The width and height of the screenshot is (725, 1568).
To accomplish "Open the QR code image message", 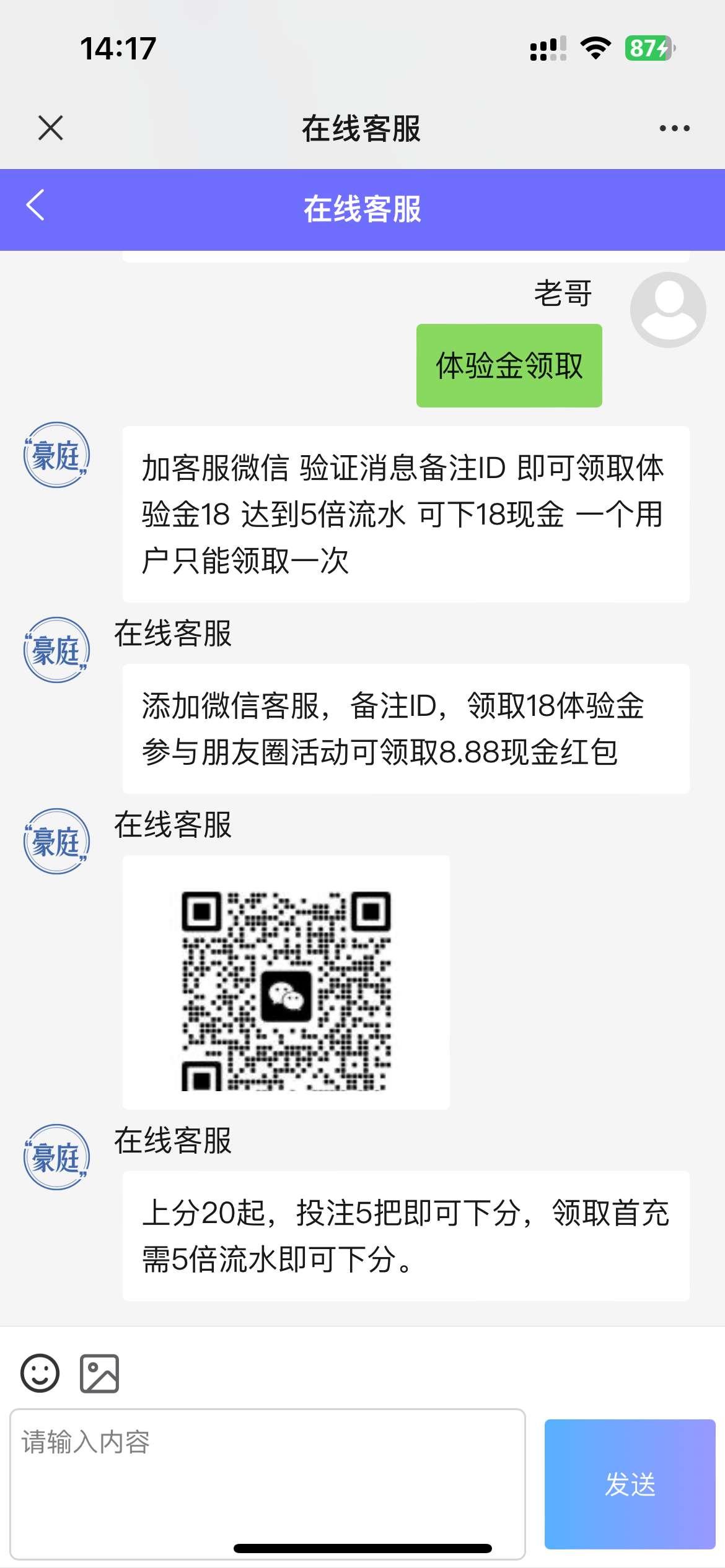I will coord(286,982).
